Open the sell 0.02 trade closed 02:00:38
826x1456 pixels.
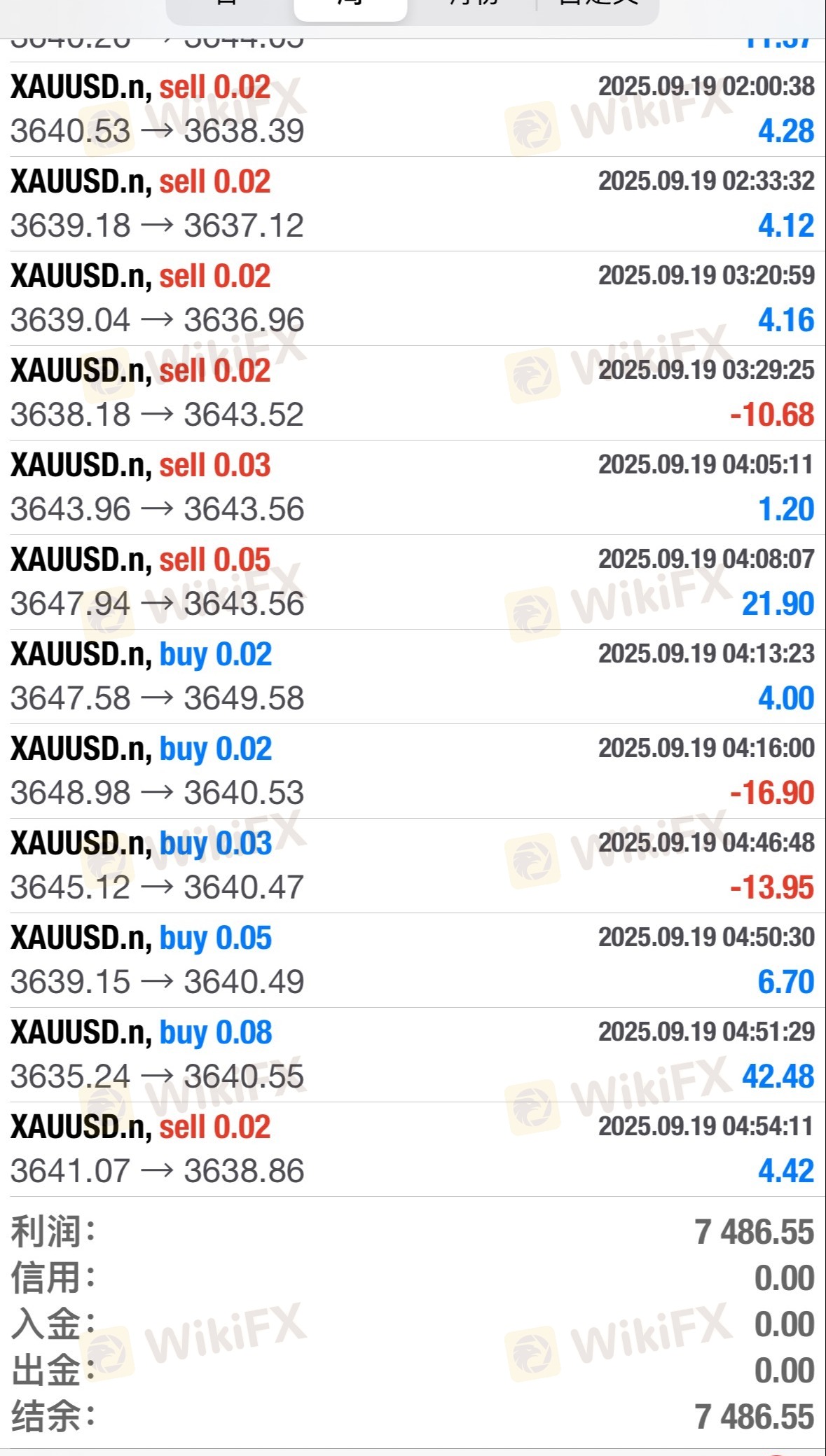pos(413,109)
